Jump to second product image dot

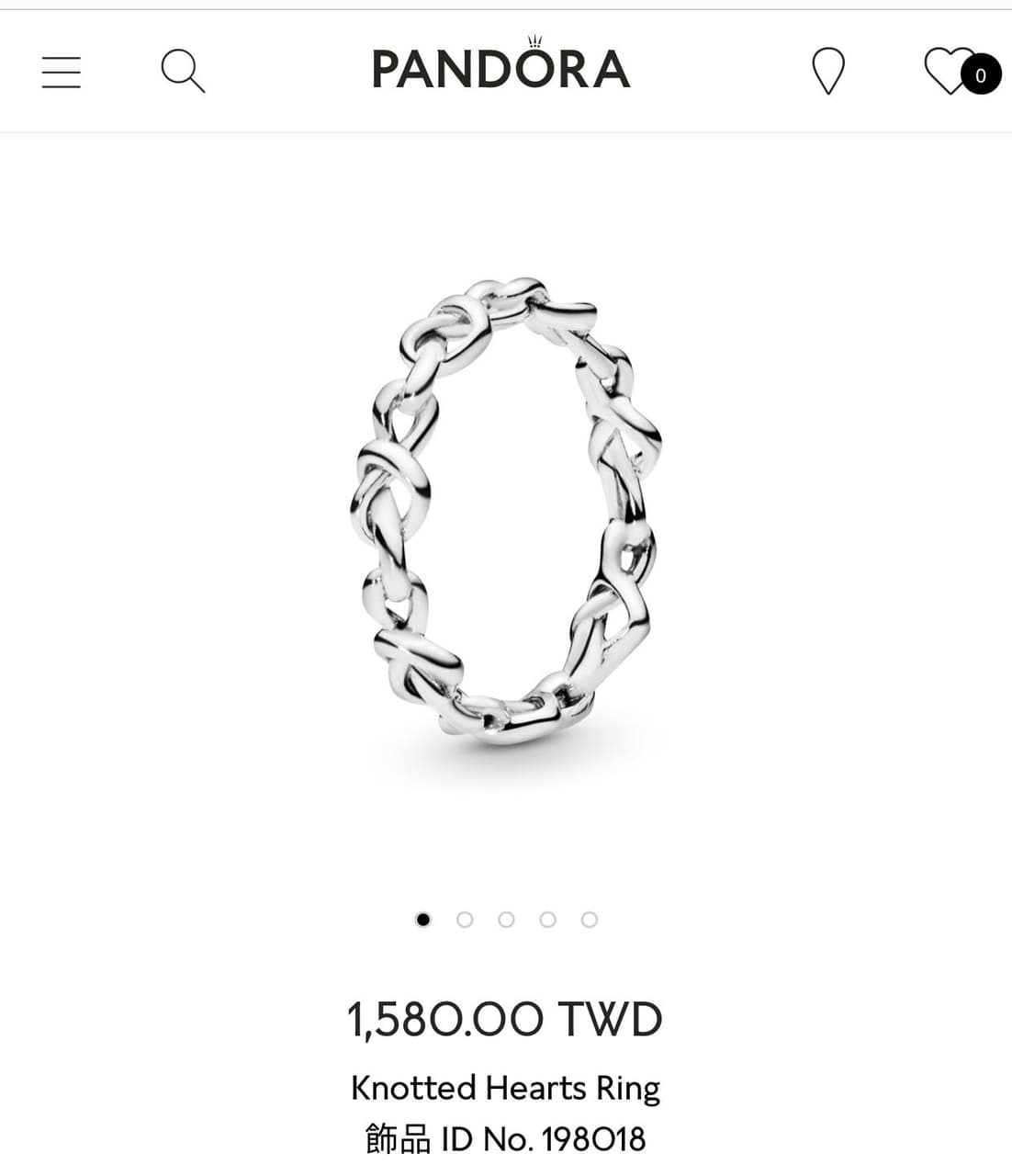(465, 920)
